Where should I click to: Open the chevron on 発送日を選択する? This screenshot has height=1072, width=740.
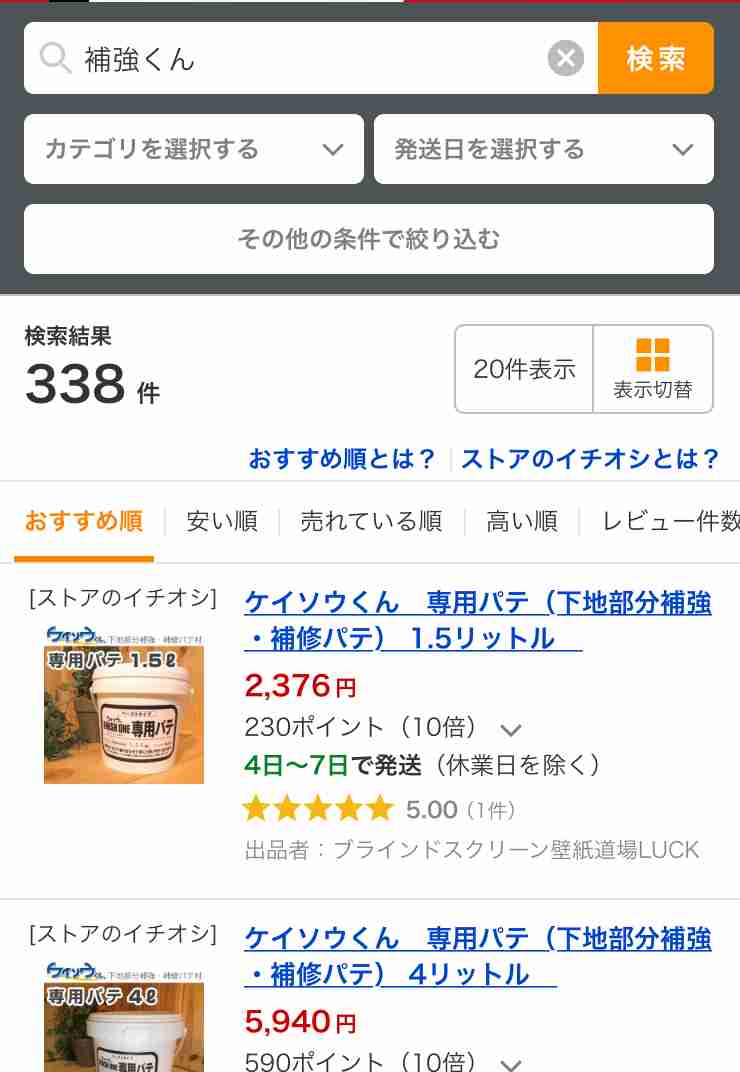pyautogui.click(x=683, y=149)
